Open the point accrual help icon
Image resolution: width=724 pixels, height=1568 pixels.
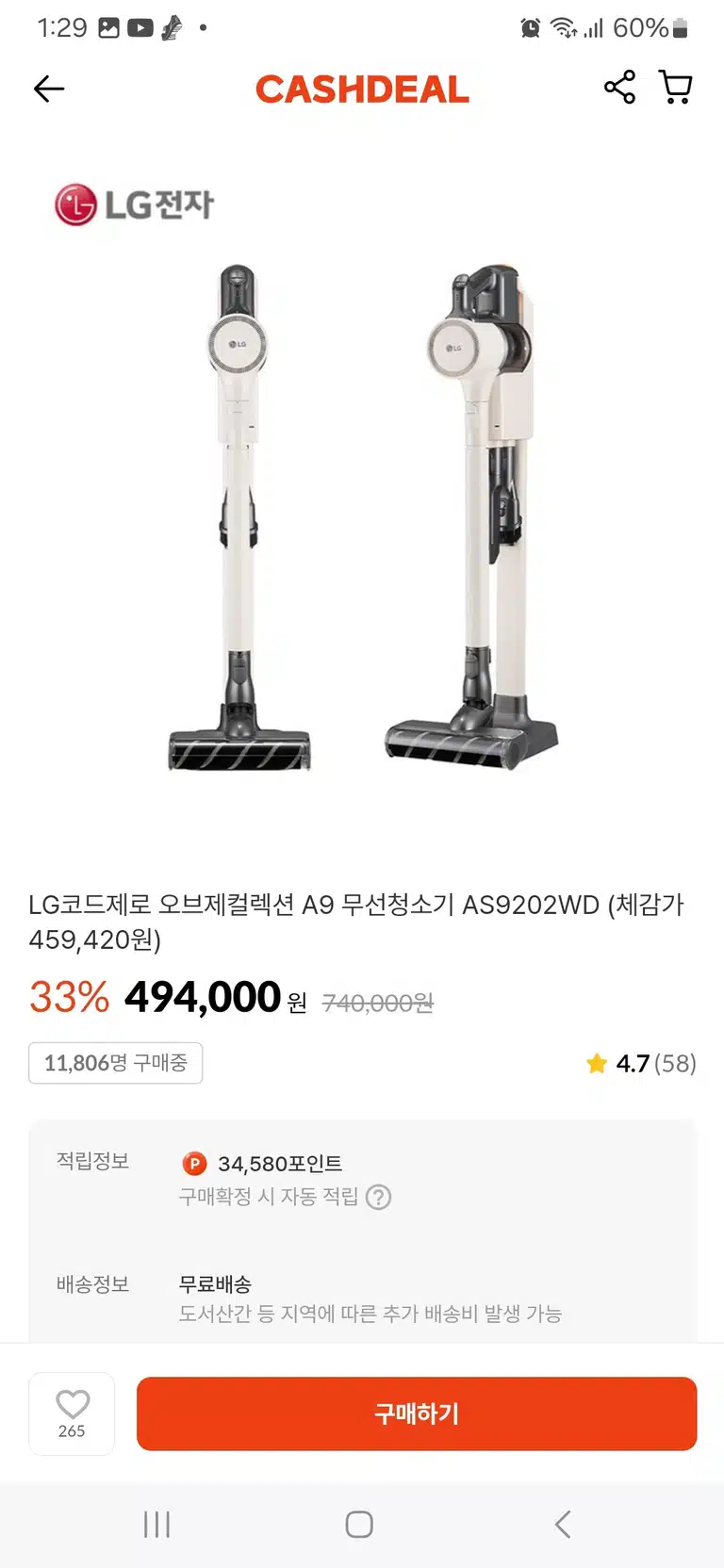click(378, 1197)
